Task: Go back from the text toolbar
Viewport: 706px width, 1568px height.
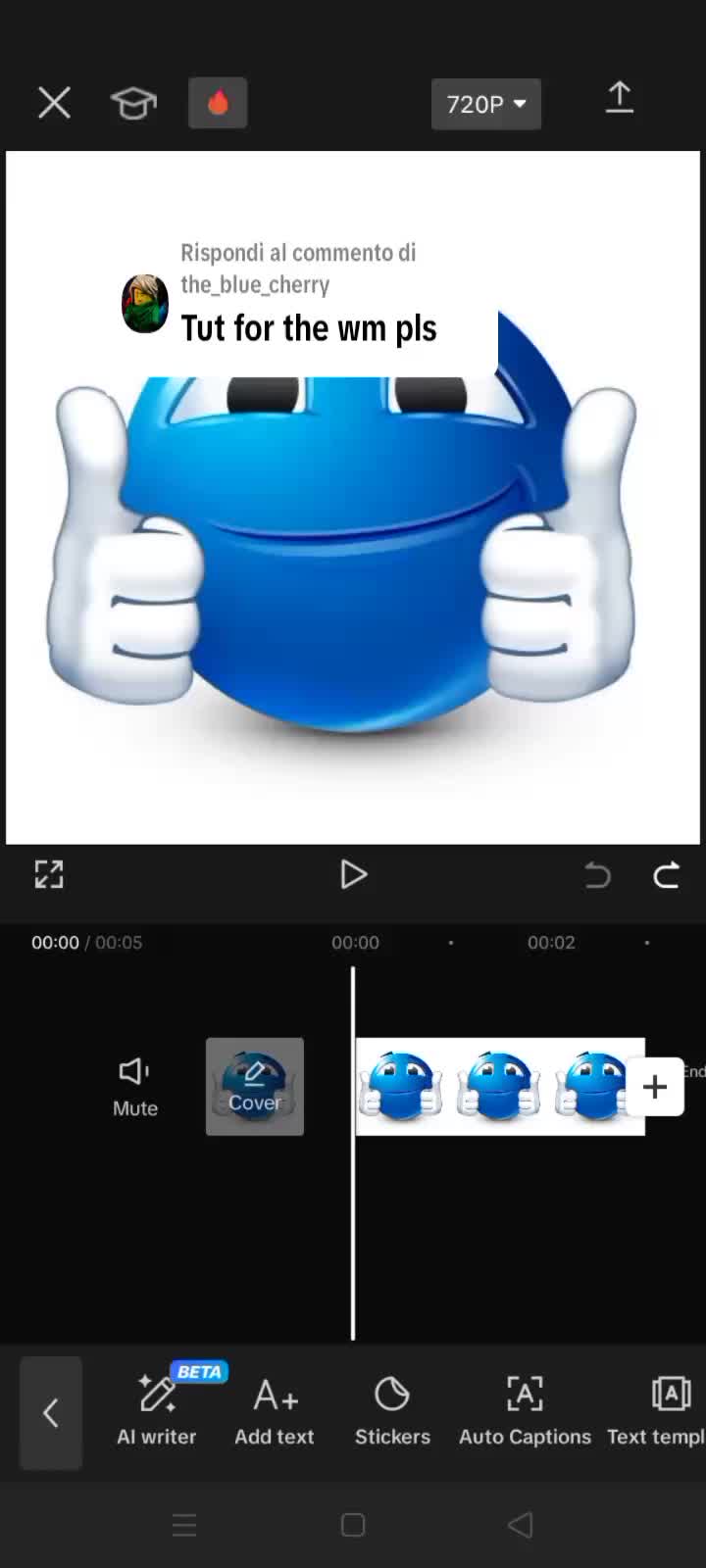Action: coord(51,1413)
